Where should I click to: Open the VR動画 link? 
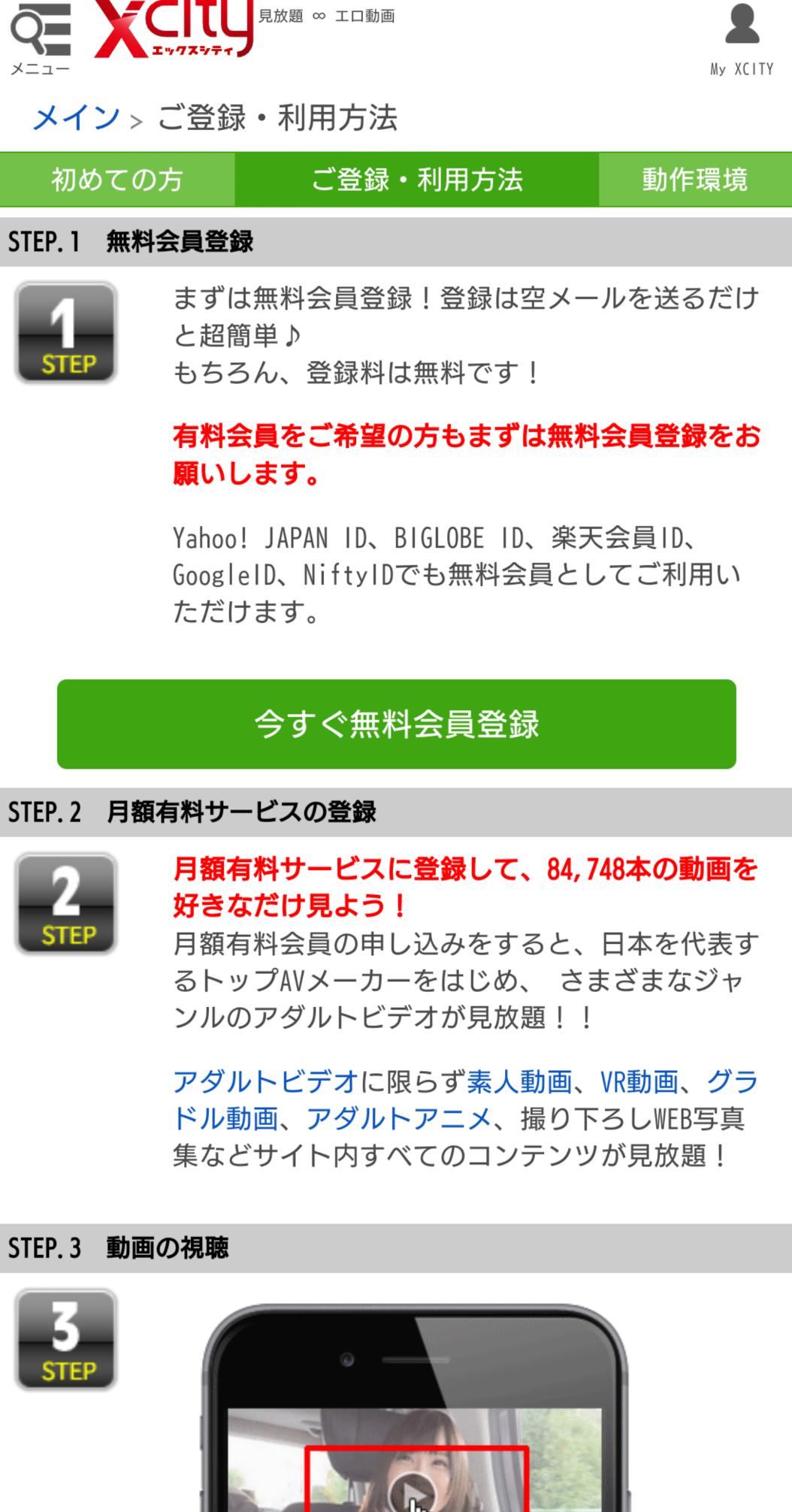639,1081
